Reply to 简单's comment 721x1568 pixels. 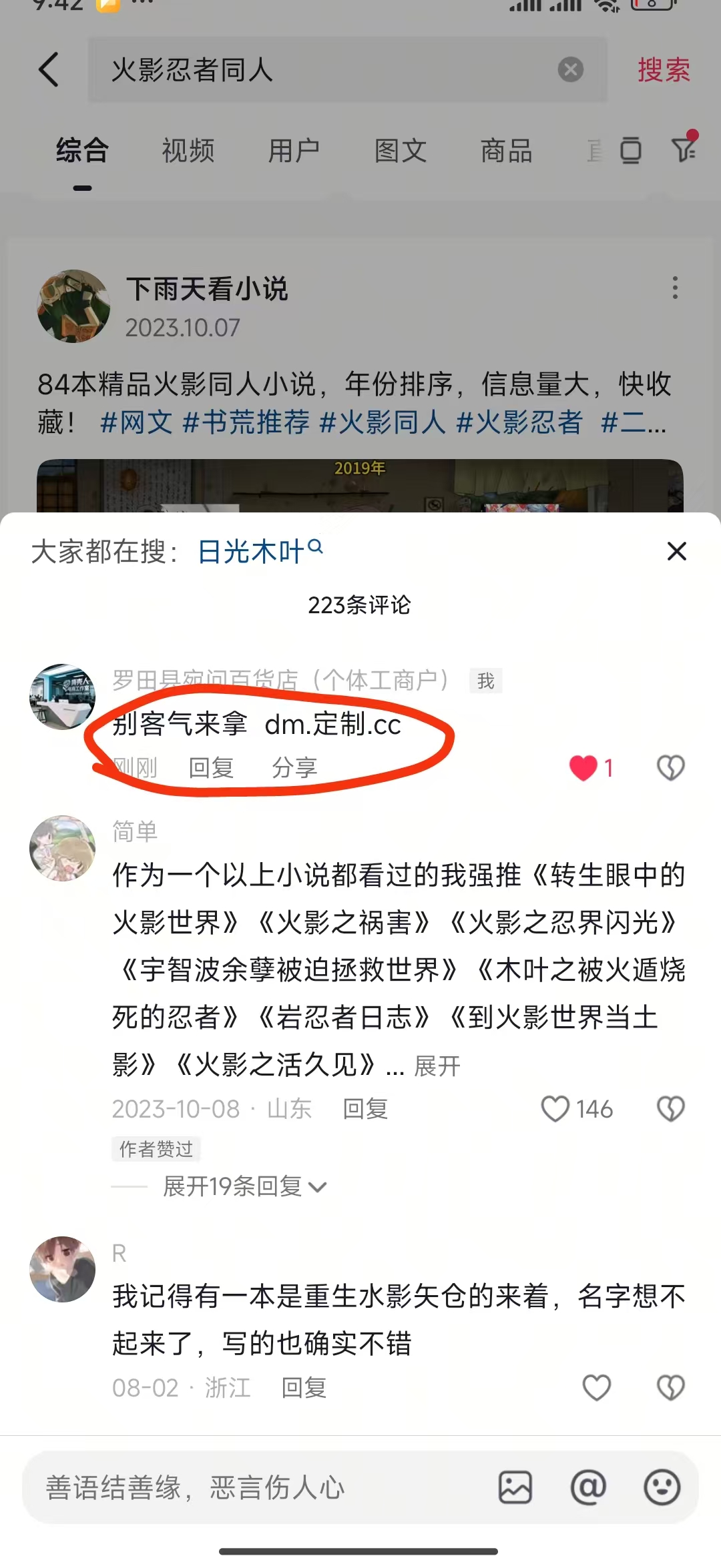[x=365, y=1109]
